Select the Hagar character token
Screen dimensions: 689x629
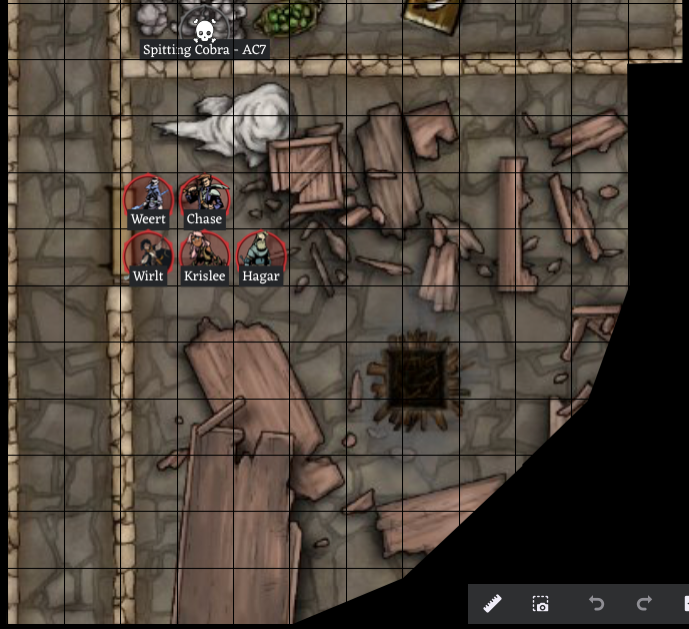click(x=261, y=254)
